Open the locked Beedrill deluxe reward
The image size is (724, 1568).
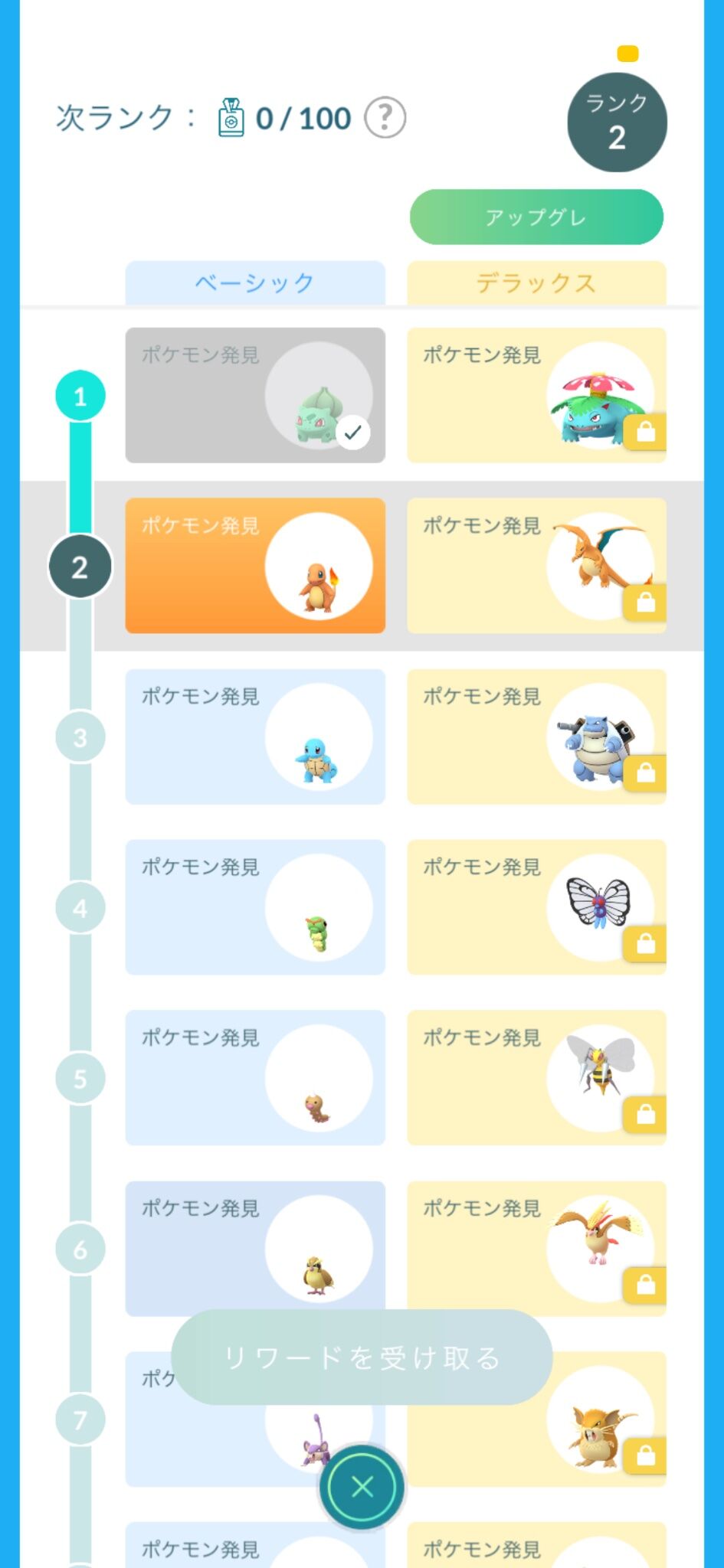coord(536,1078)
